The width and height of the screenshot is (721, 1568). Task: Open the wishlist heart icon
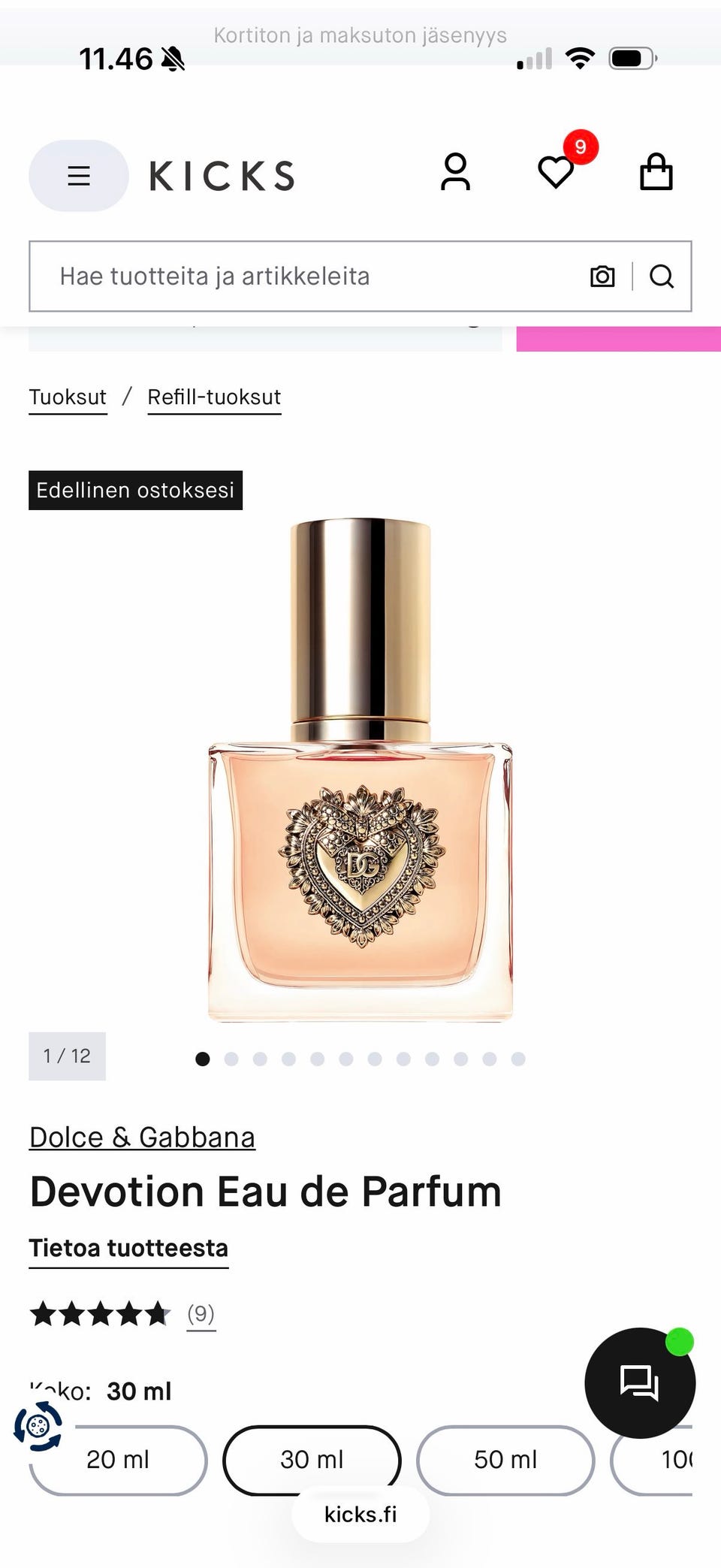pos(557,172)
